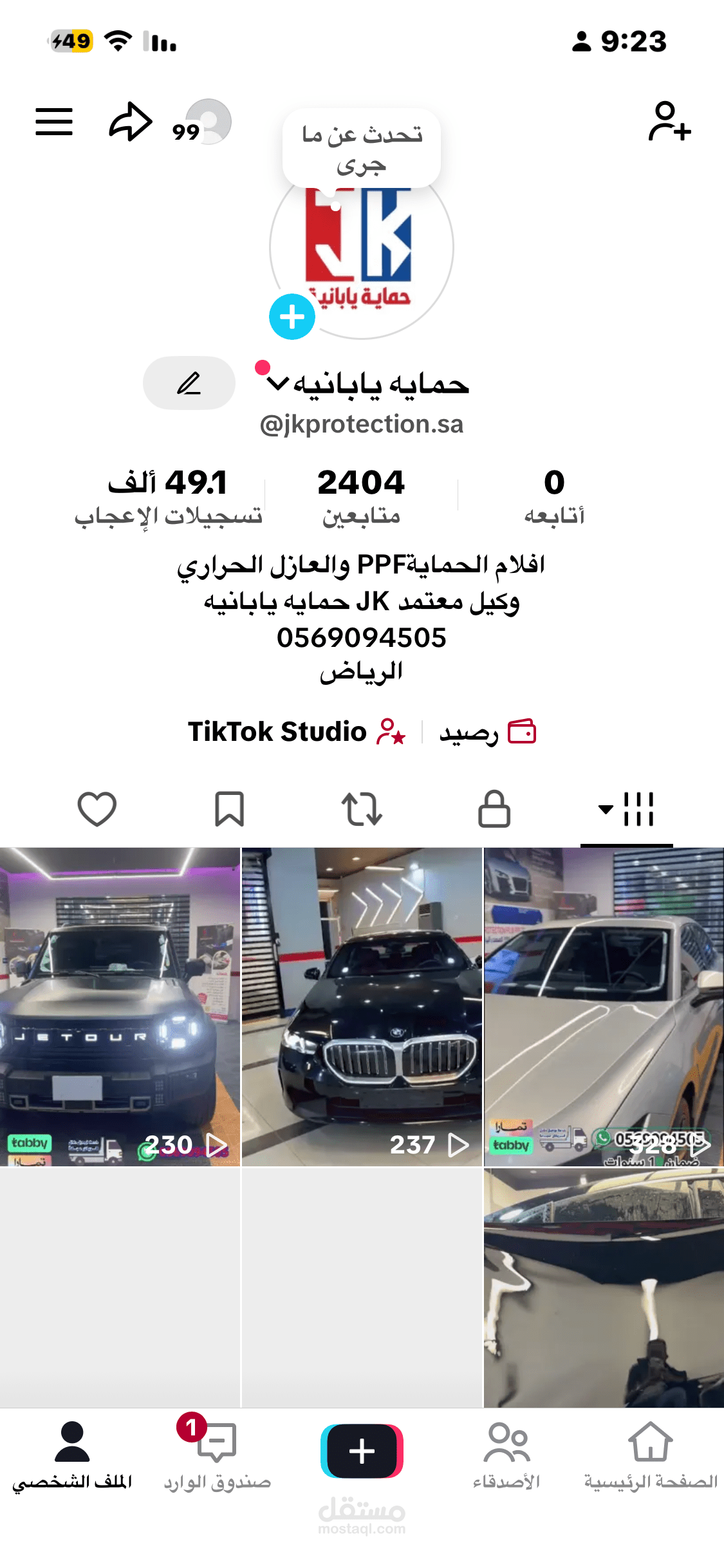Open the Jetour video with 230 views
Screen dimensions: 724x1568
click(120, 1006)
